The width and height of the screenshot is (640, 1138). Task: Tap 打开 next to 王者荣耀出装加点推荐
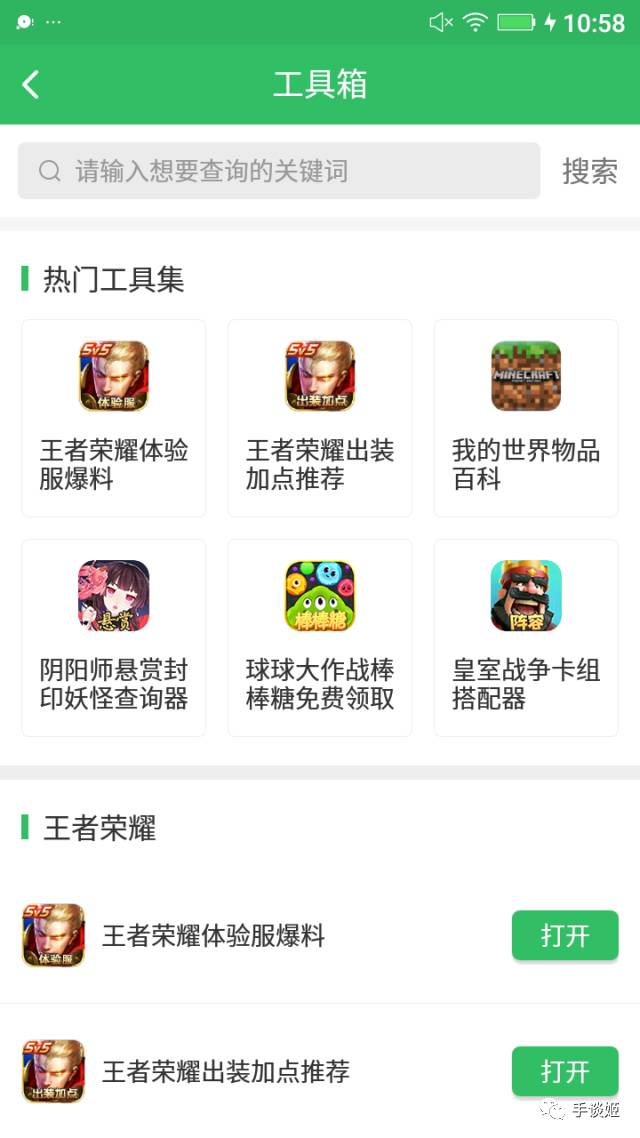(x=565, y=1071)
